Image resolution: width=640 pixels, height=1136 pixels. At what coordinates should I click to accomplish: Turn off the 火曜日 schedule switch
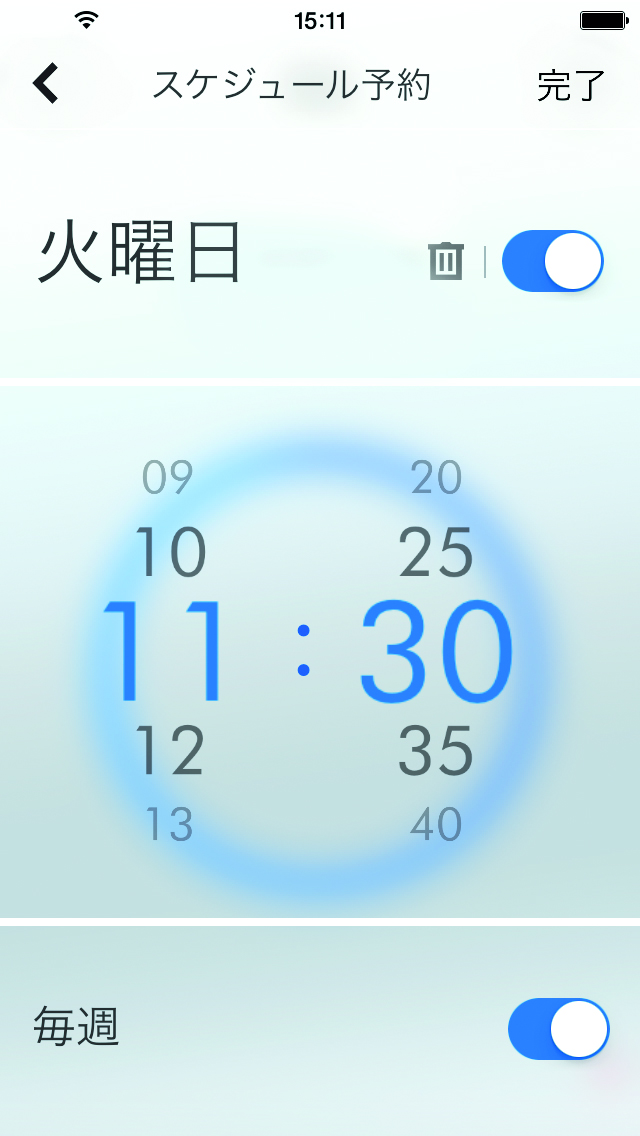pyautogui.click(x=552, y=261)
